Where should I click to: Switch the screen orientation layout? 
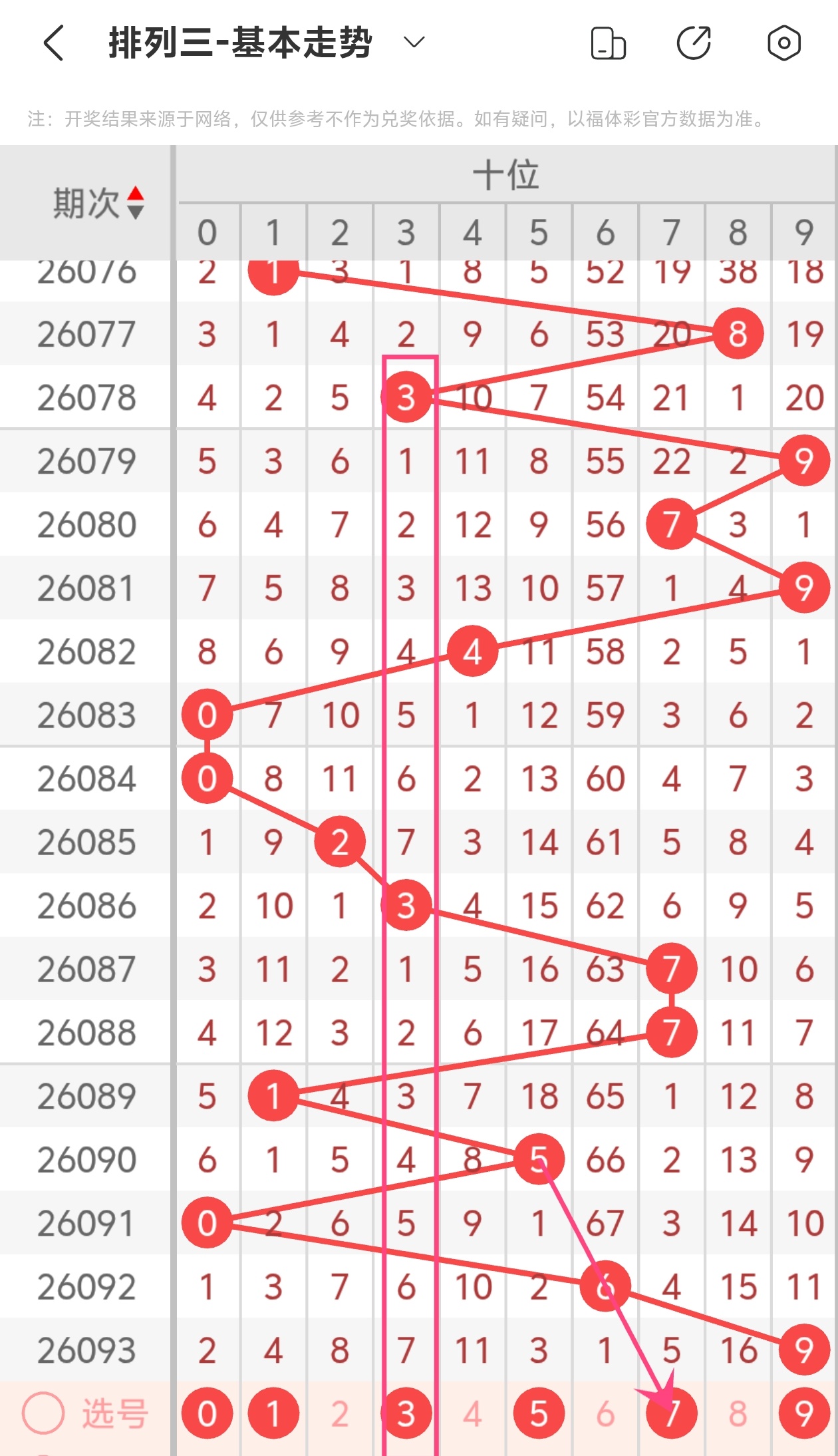(x=608, y=43)
